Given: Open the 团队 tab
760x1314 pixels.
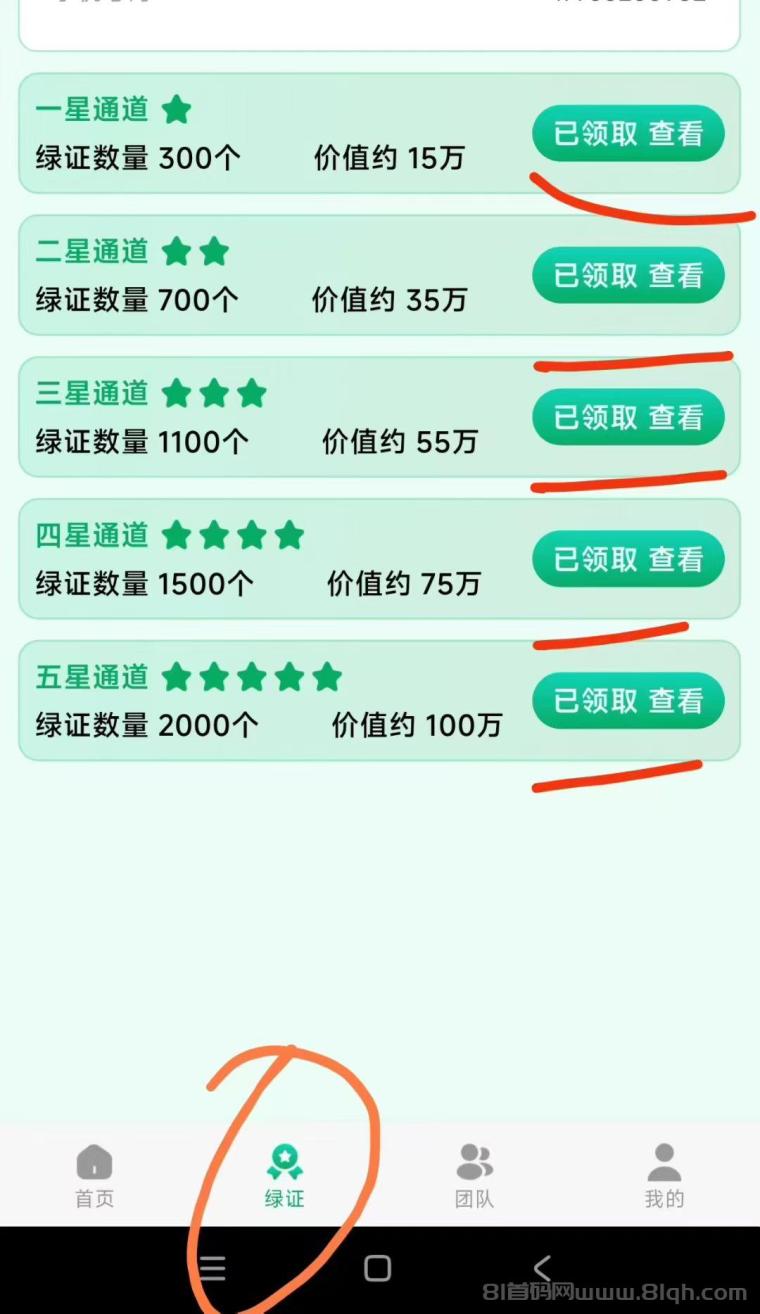Looking at the screenshot, I should [475, 1176].
